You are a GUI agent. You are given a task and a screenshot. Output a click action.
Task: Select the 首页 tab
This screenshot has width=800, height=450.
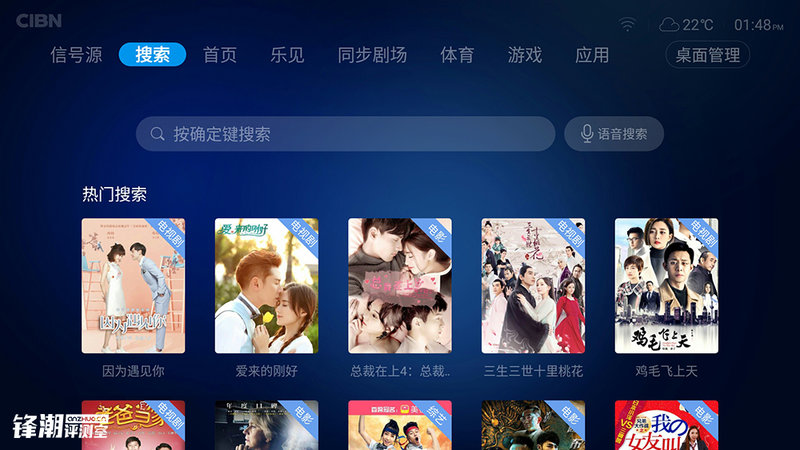(220, 55)
